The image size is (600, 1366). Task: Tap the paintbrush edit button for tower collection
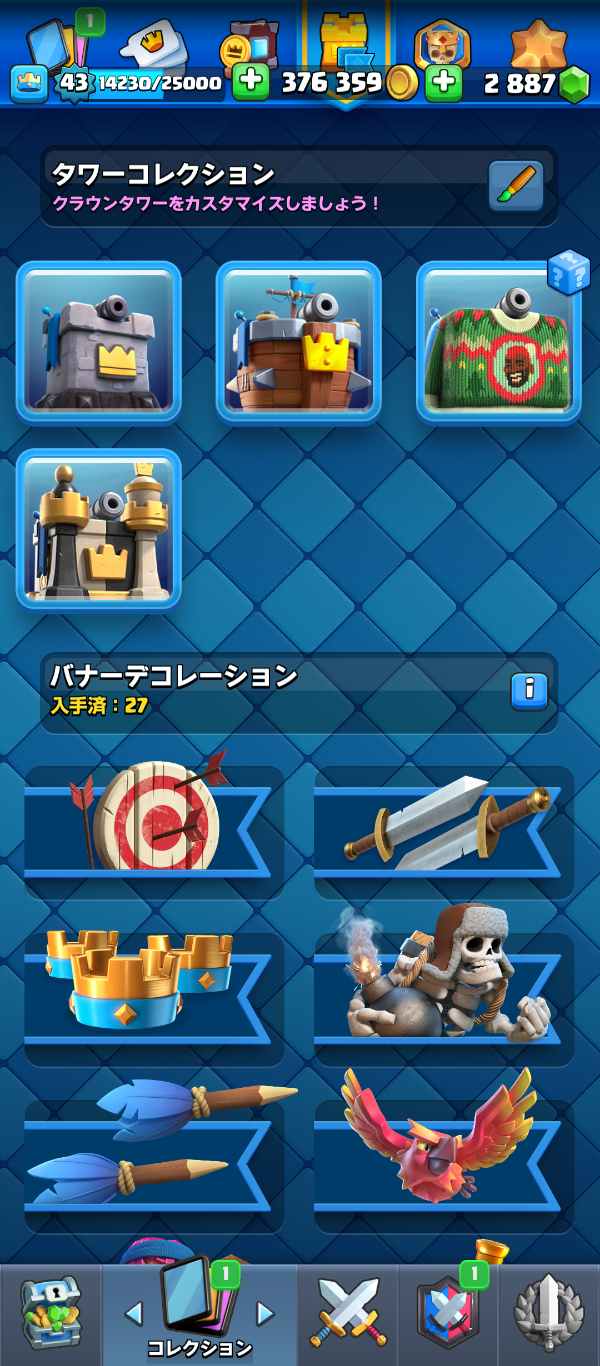click(516, 185)
